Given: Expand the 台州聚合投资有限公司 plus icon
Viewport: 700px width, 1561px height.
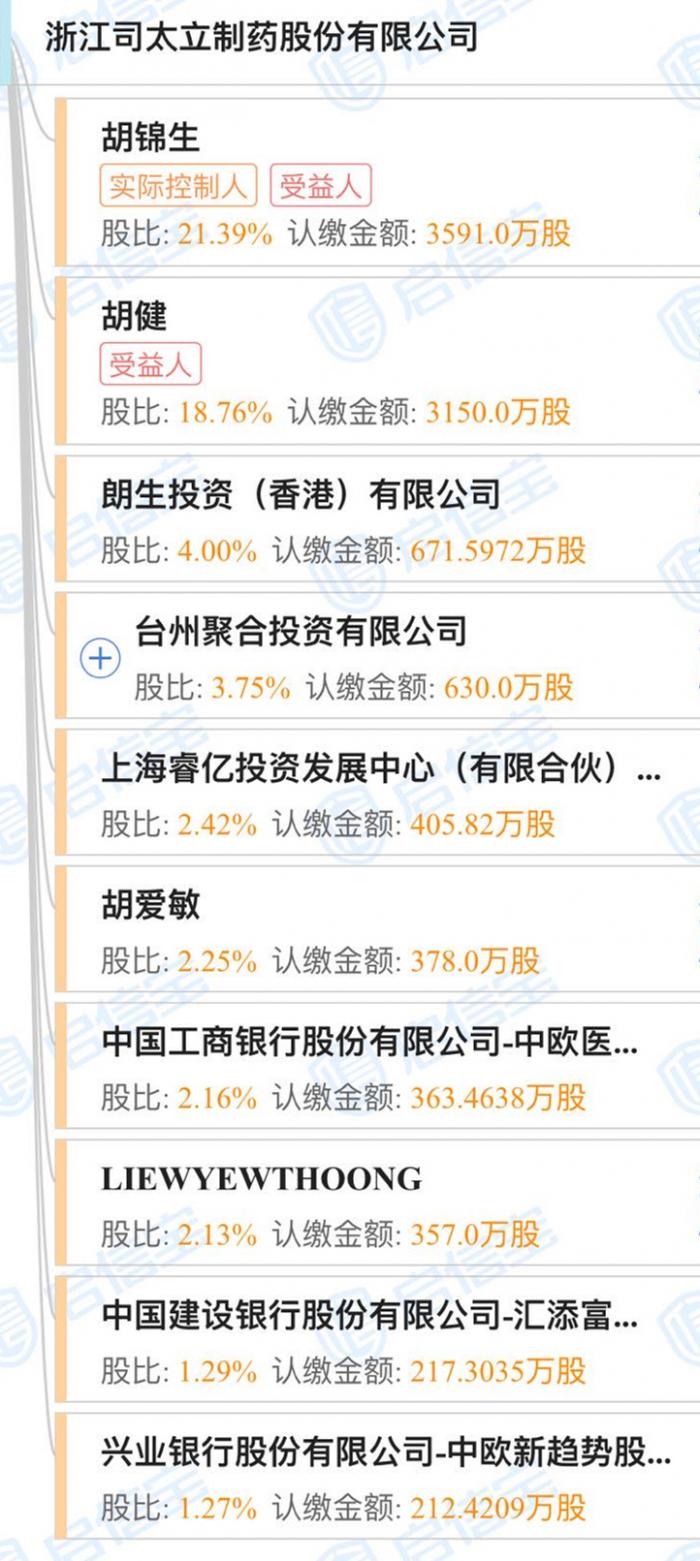Looking at the screenshot, I should tap(100, 659).
